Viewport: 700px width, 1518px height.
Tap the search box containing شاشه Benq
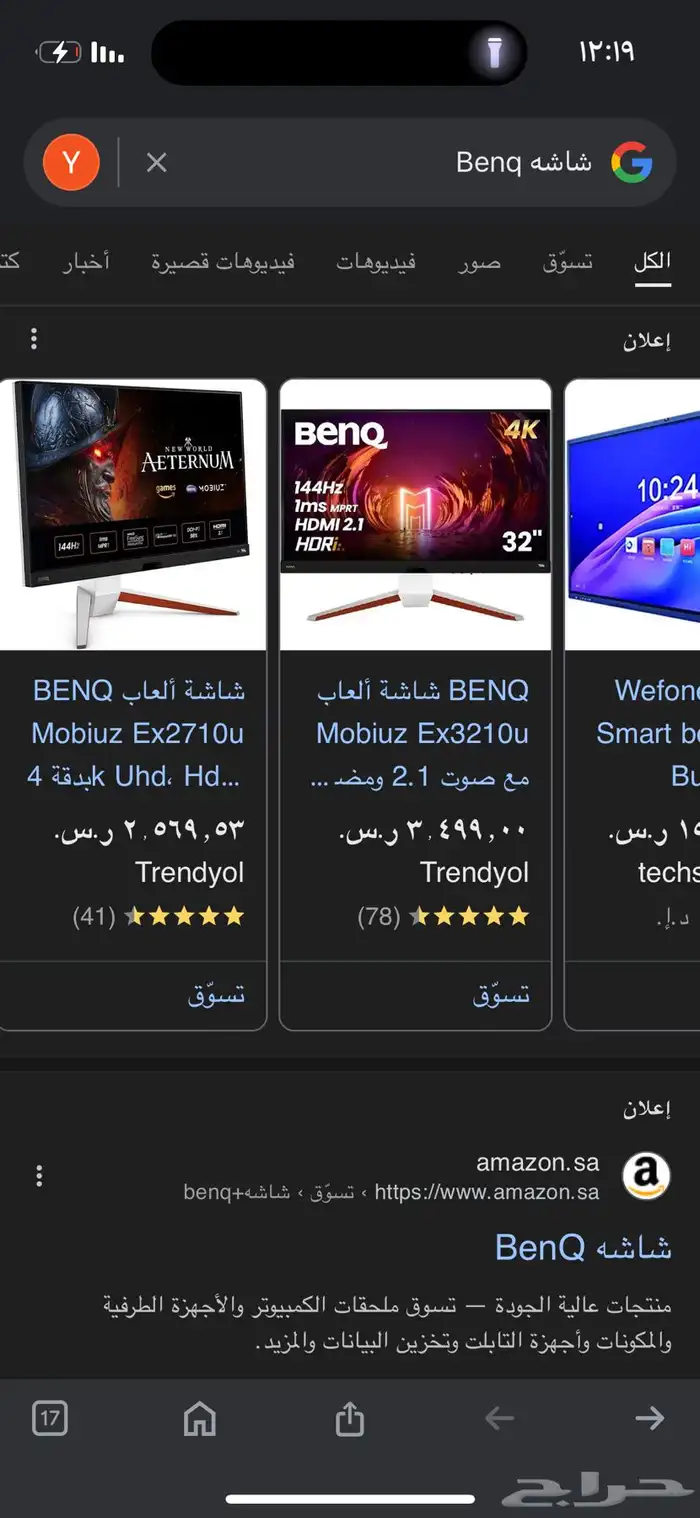400,162
